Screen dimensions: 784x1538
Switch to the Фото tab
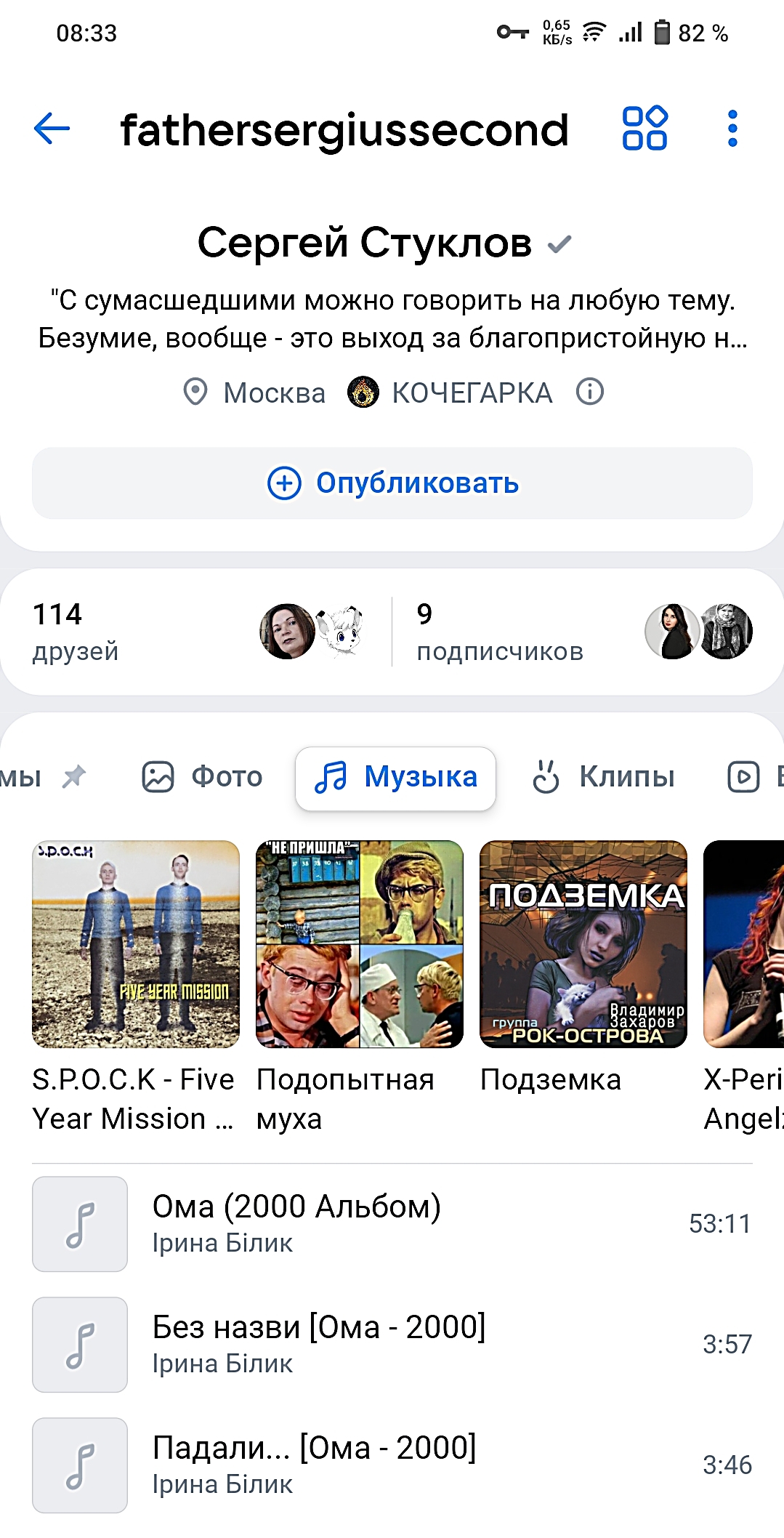point(202,777)
